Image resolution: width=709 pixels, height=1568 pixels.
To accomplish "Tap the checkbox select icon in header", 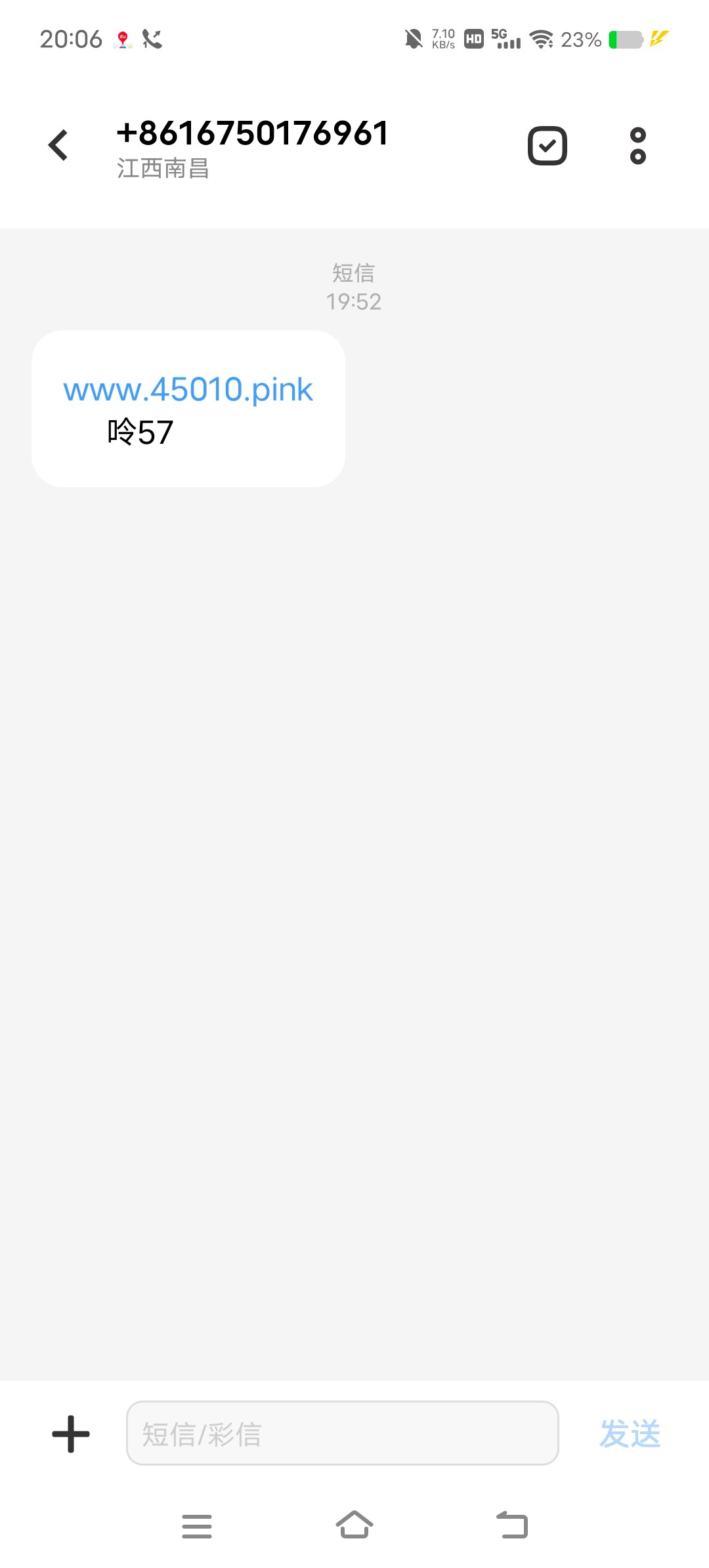I will [548, 146].
